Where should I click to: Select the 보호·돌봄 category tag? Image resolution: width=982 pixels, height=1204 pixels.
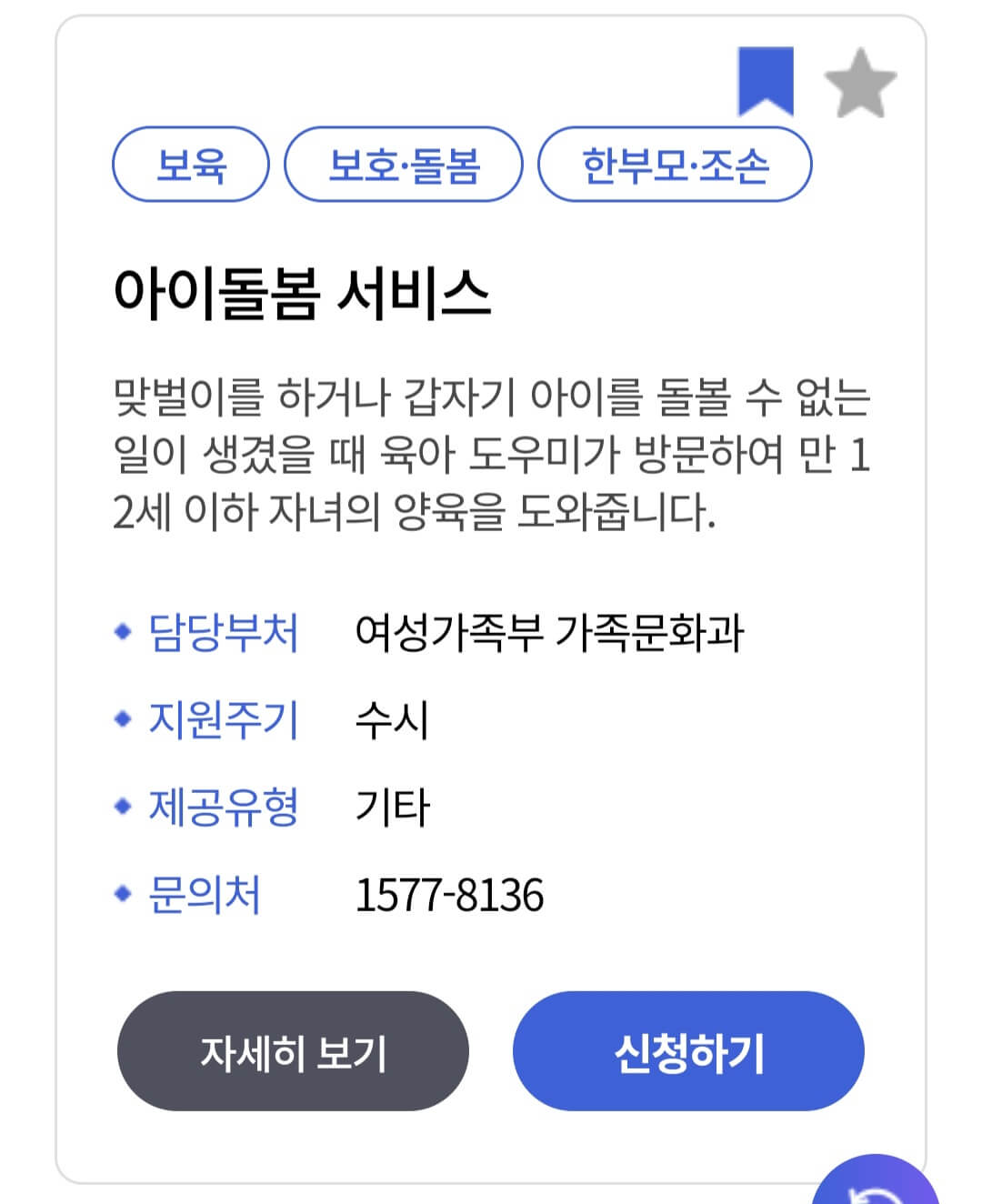pos(404,162)
